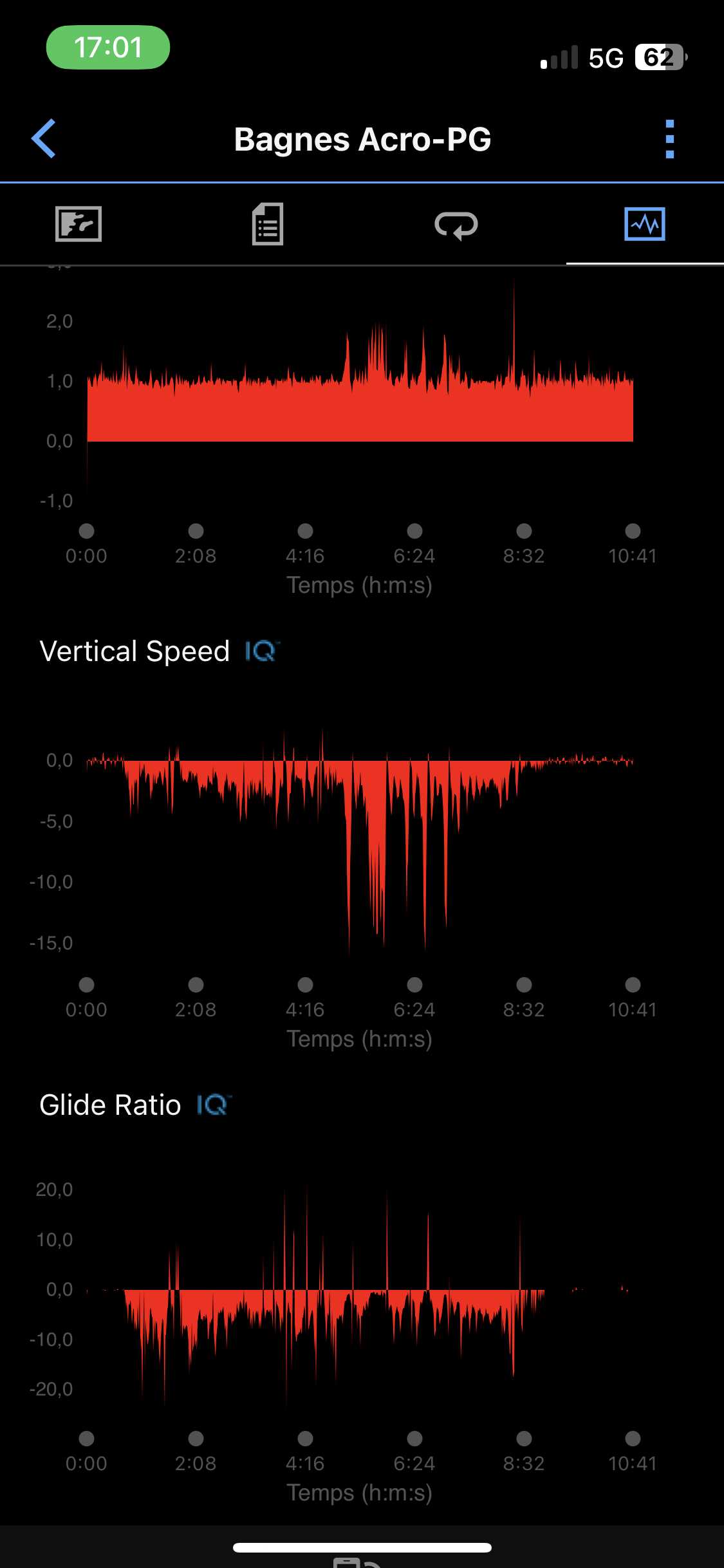Tap the 5G network indicator
Image resolution: width=724 pixels, height=1568 pixels.
click(x=604, y=57)
